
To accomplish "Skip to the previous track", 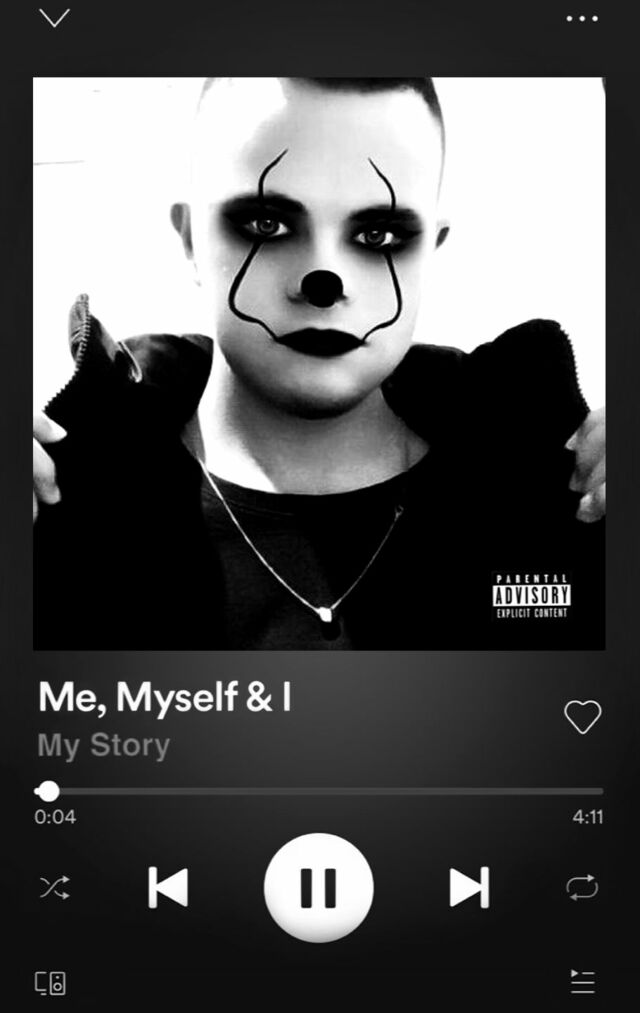I will tap(168, 887).
